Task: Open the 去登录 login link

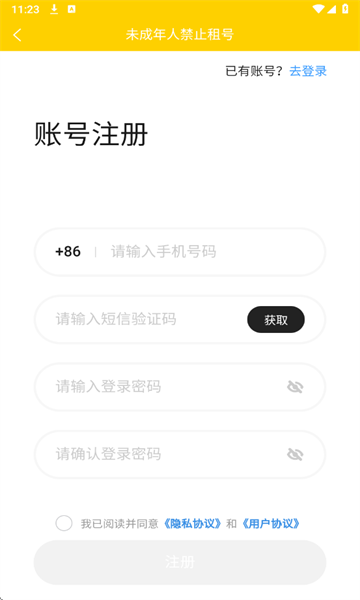Action: 308,71
